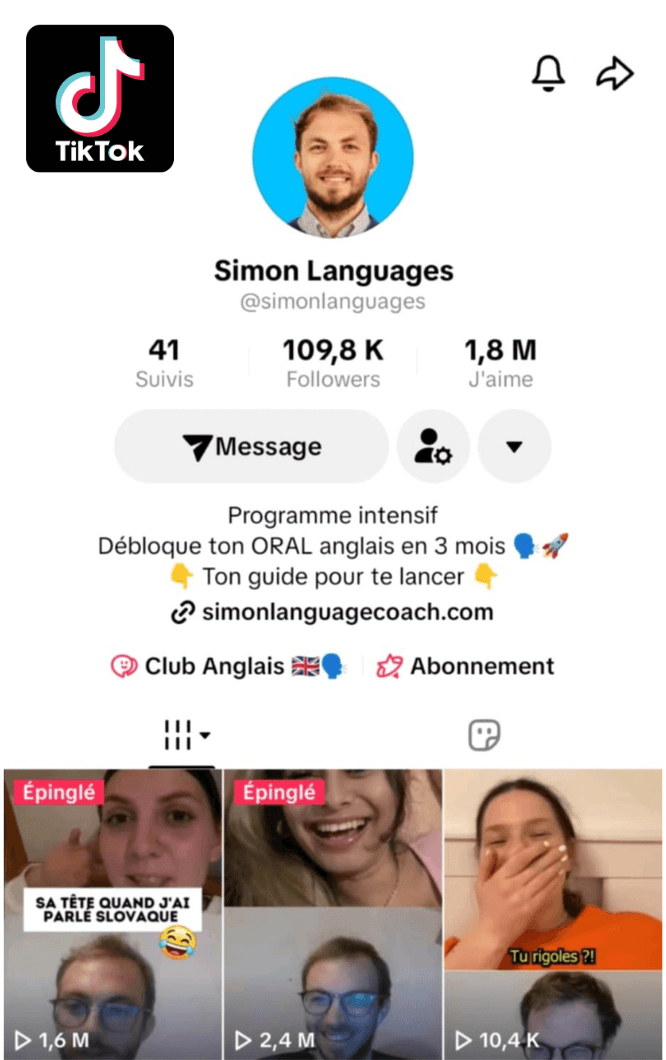
Task: View the 41 Suivis list
Action: point(164,364)
